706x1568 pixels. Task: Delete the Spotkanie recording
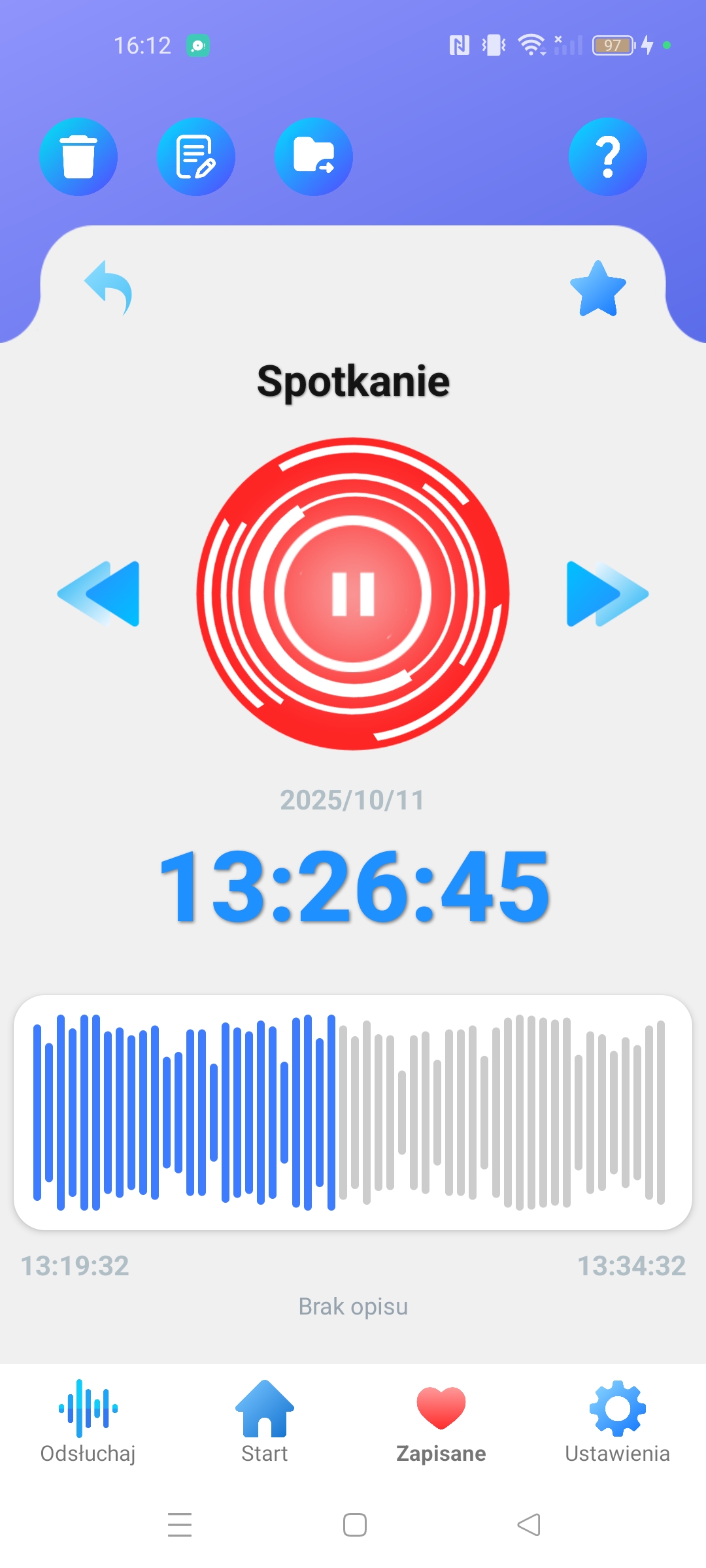coord(78,157)
